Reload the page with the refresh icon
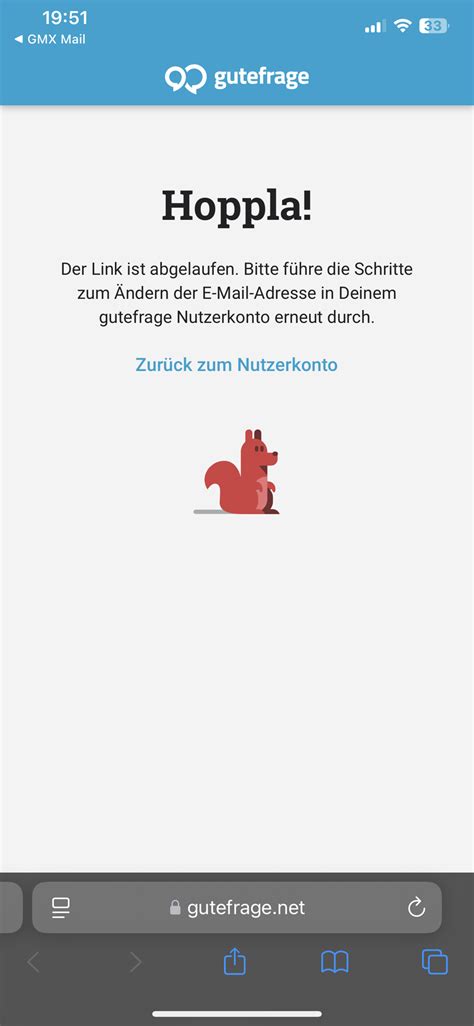The height and width of the screenshot is (1026, 474). [416, 908]
